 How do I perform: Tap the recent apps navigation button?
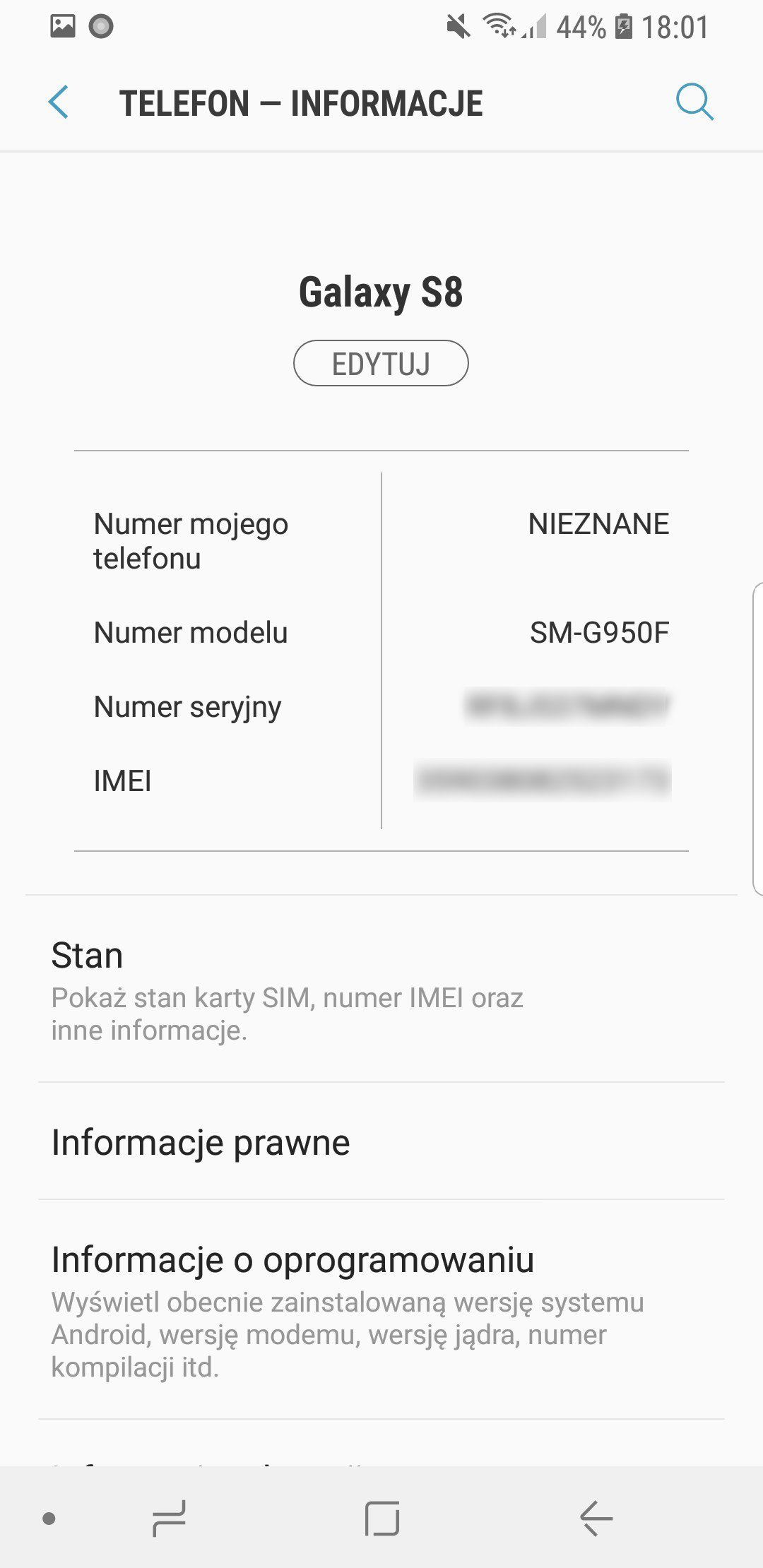(169, 1518)
